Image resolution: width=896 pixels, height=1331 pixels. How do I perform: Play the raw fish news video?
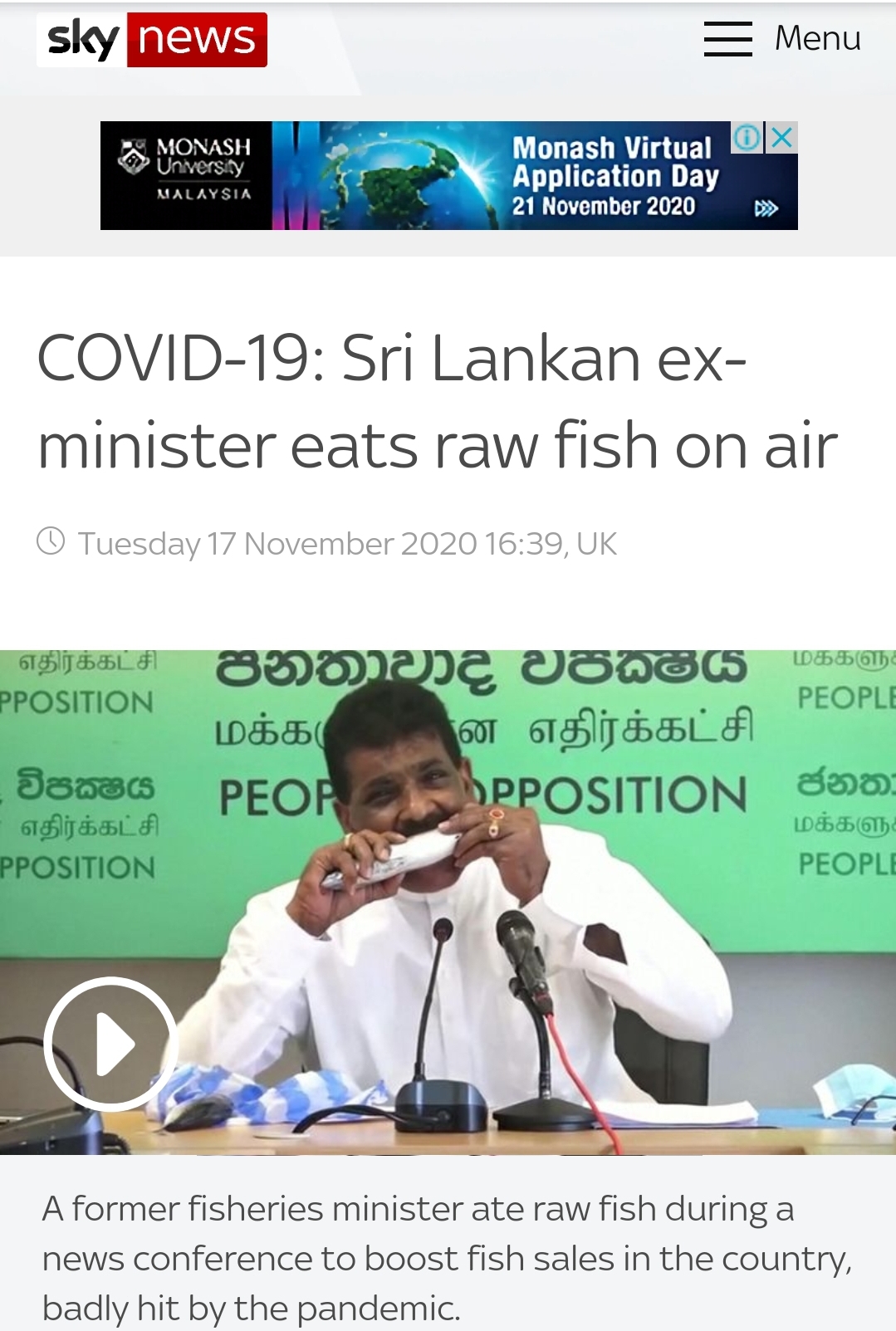tap(111, 1043)
